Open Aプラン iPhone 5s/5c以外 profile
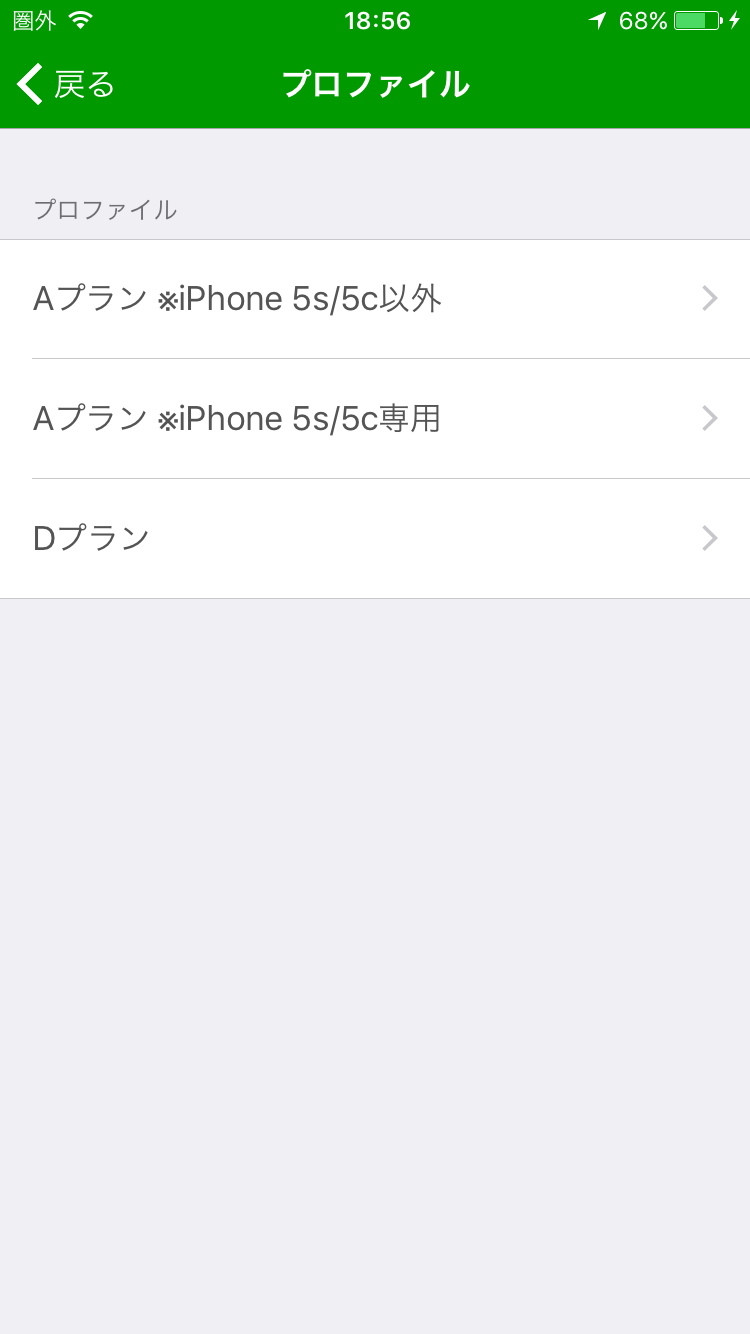750x1334 pixels. pos(375,299)
